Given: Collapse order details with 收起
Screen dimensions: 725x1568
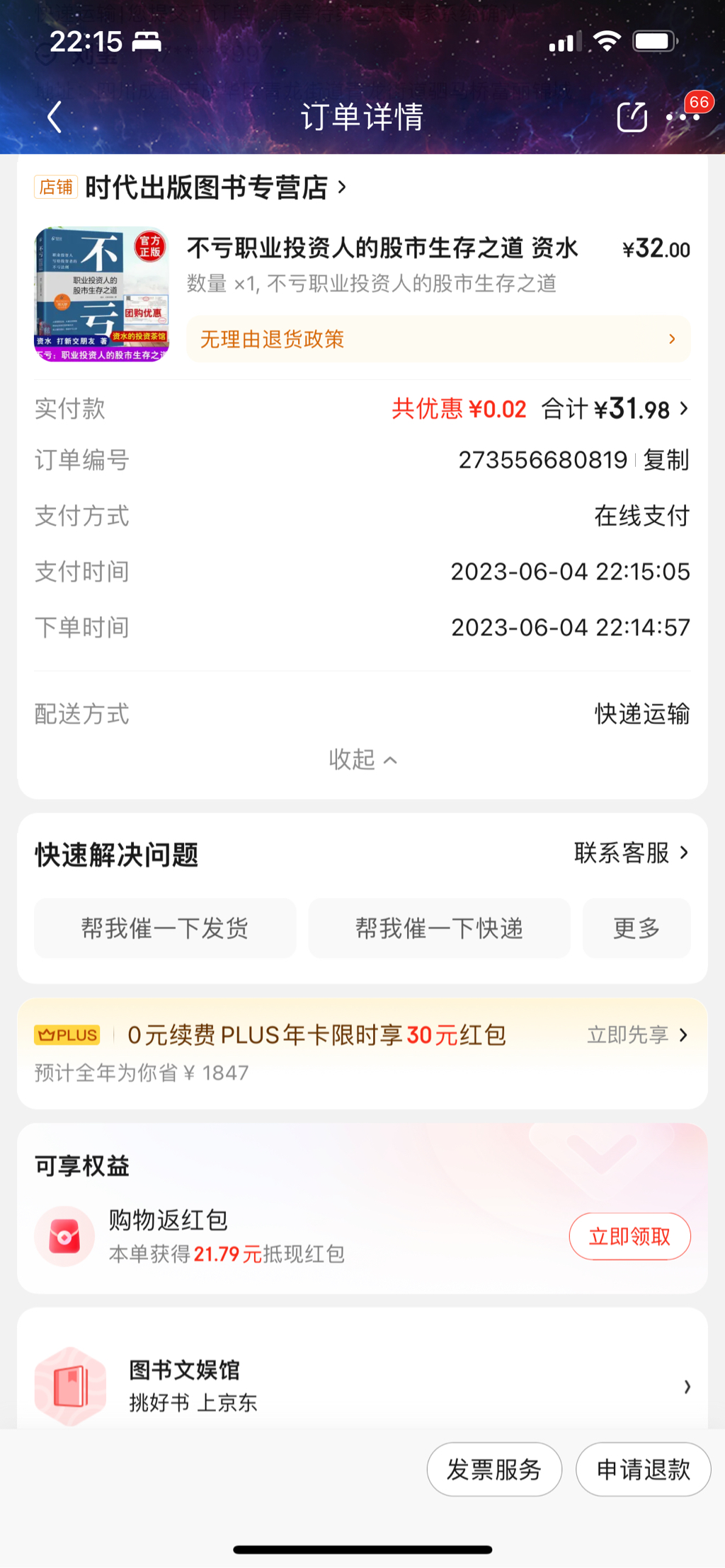Looking at the screenshot, I should coord(362,759).
